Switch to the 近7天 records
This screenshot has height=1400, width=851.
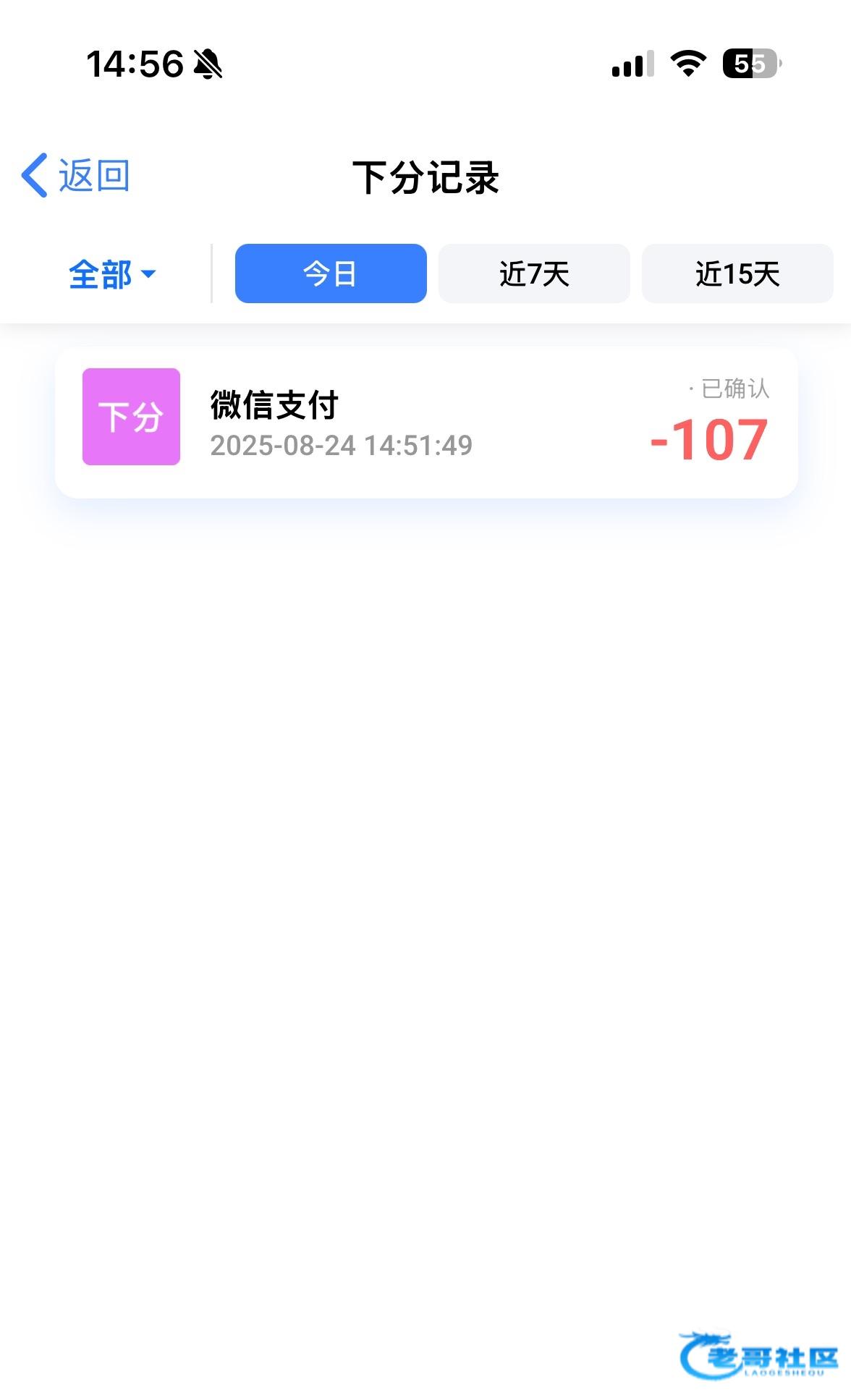pos(534,274)
